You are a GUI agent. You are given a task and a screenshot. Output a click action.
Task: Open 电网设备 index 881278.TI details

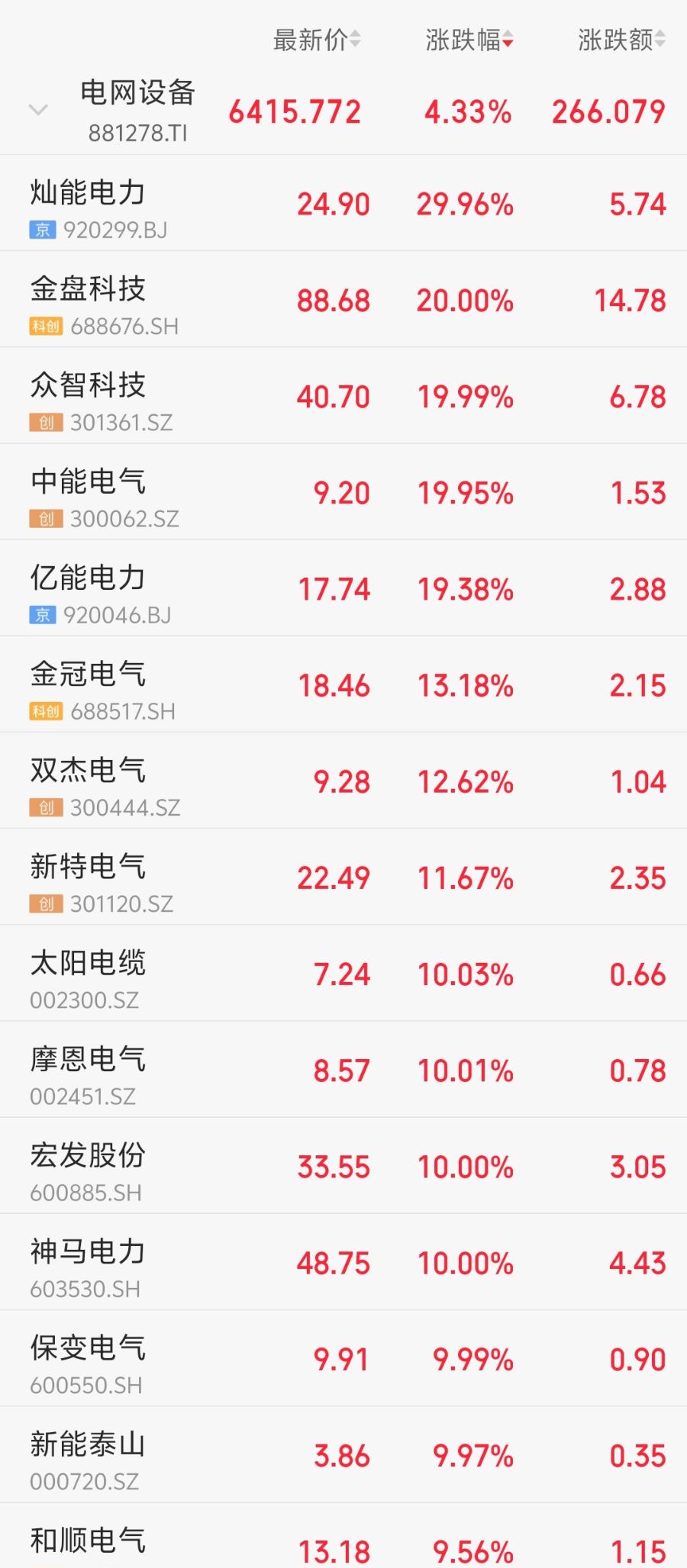pos(139,111)
